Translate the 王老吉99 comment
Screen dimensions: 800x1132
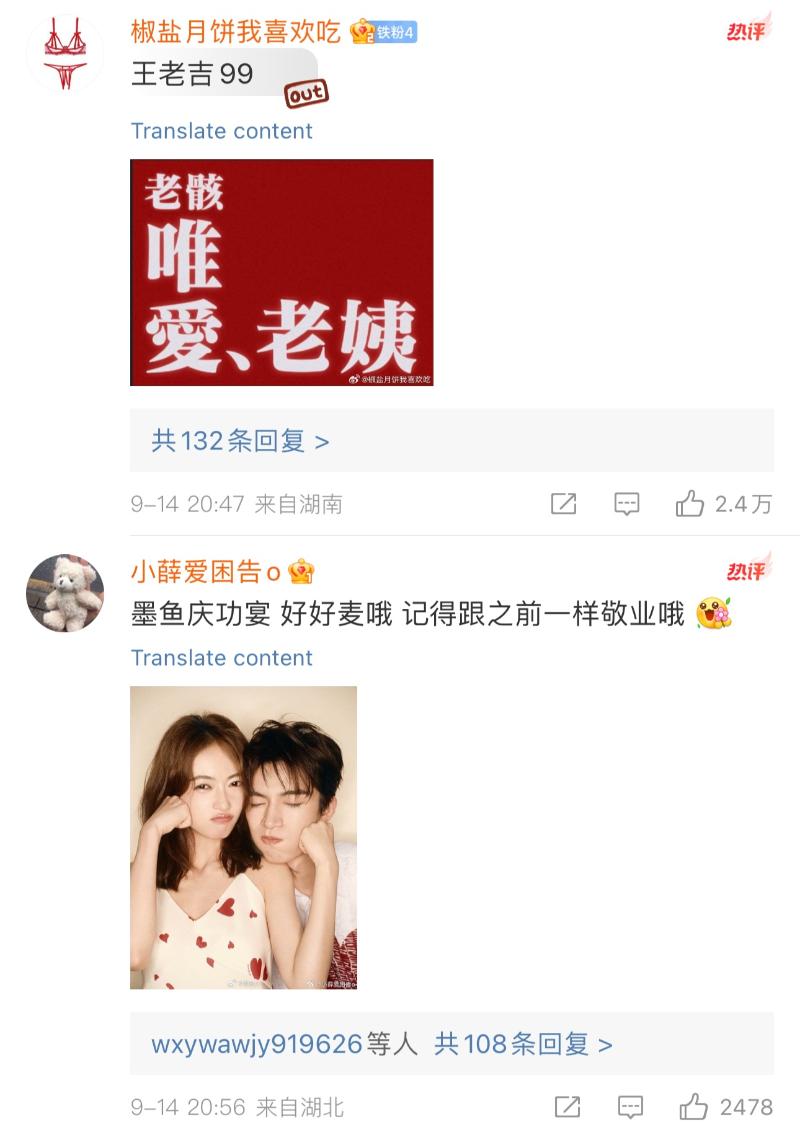(x=221, y=131)
